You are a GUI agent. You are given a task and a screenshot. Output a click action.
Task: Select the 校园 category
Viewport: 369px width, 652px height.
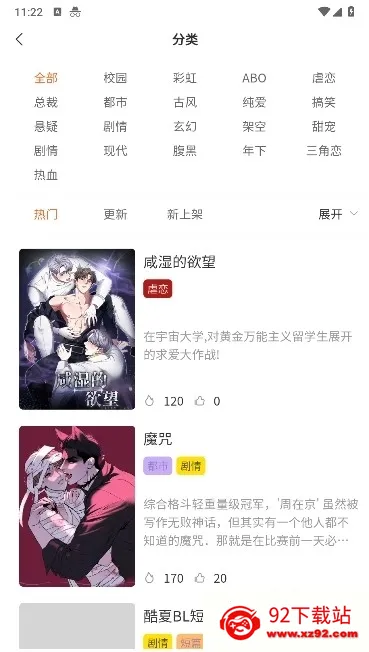(115, 78)
